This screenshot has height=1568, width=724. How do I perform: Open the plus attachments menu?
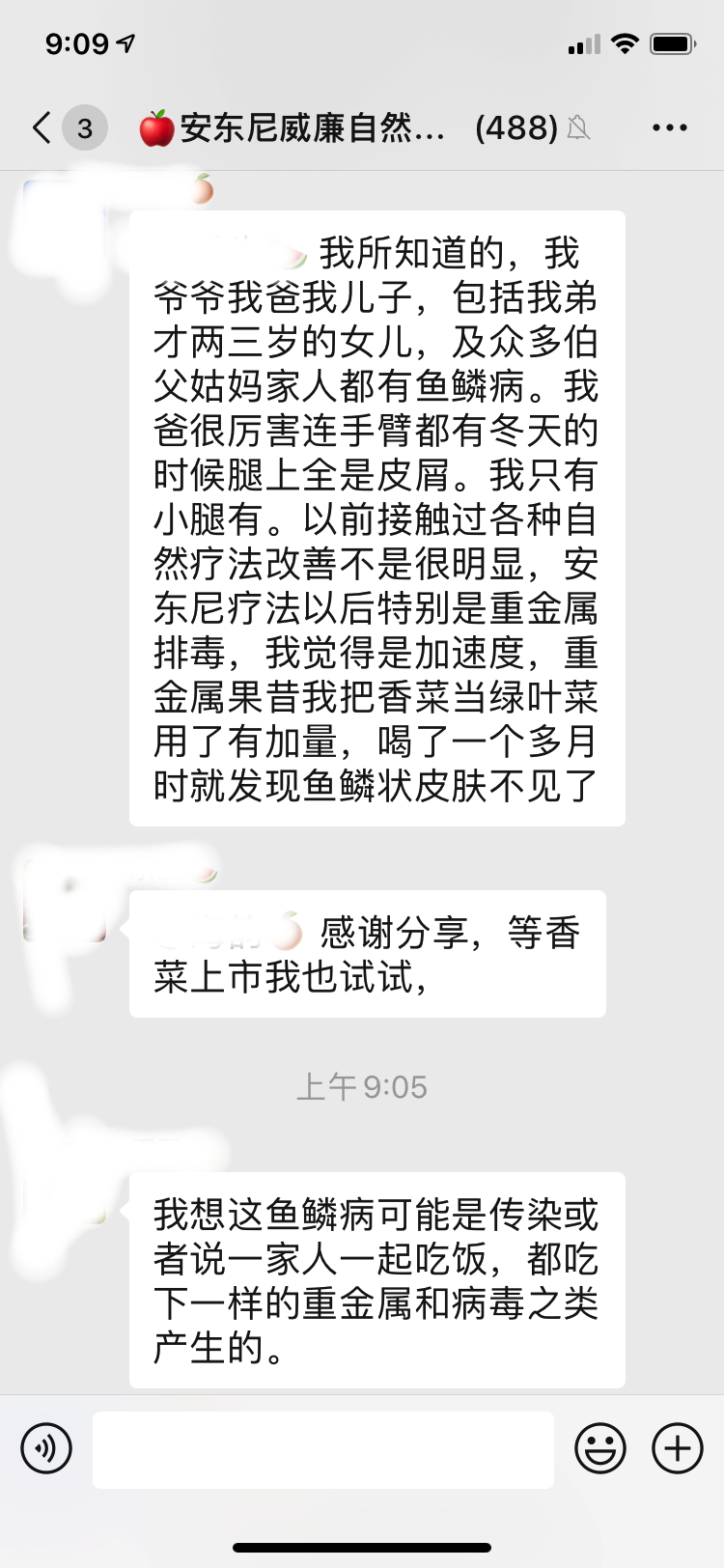678,1448
